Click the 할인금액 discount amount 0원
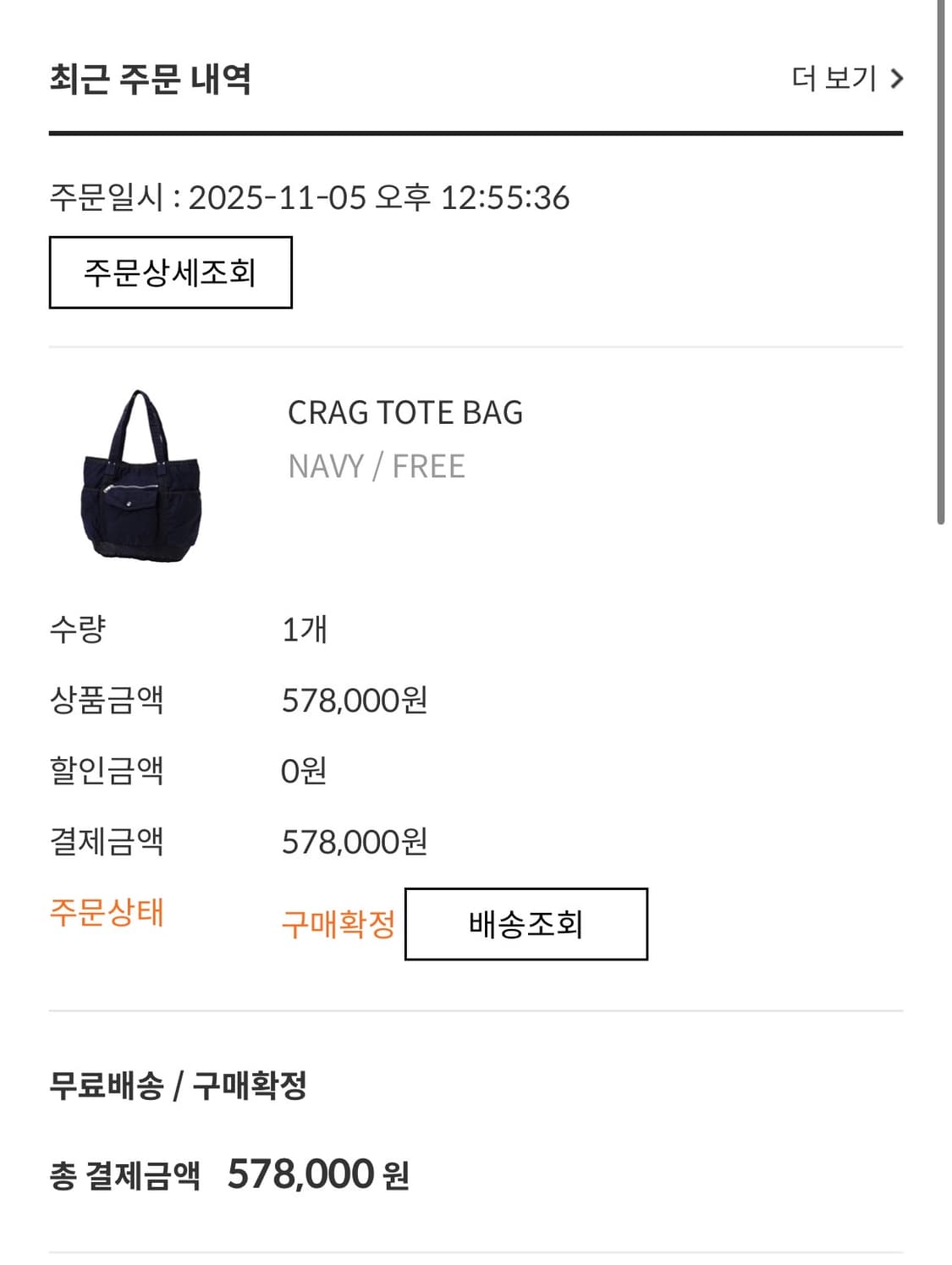This screenshot has width=952, height=1265. [x=301, y=770]
